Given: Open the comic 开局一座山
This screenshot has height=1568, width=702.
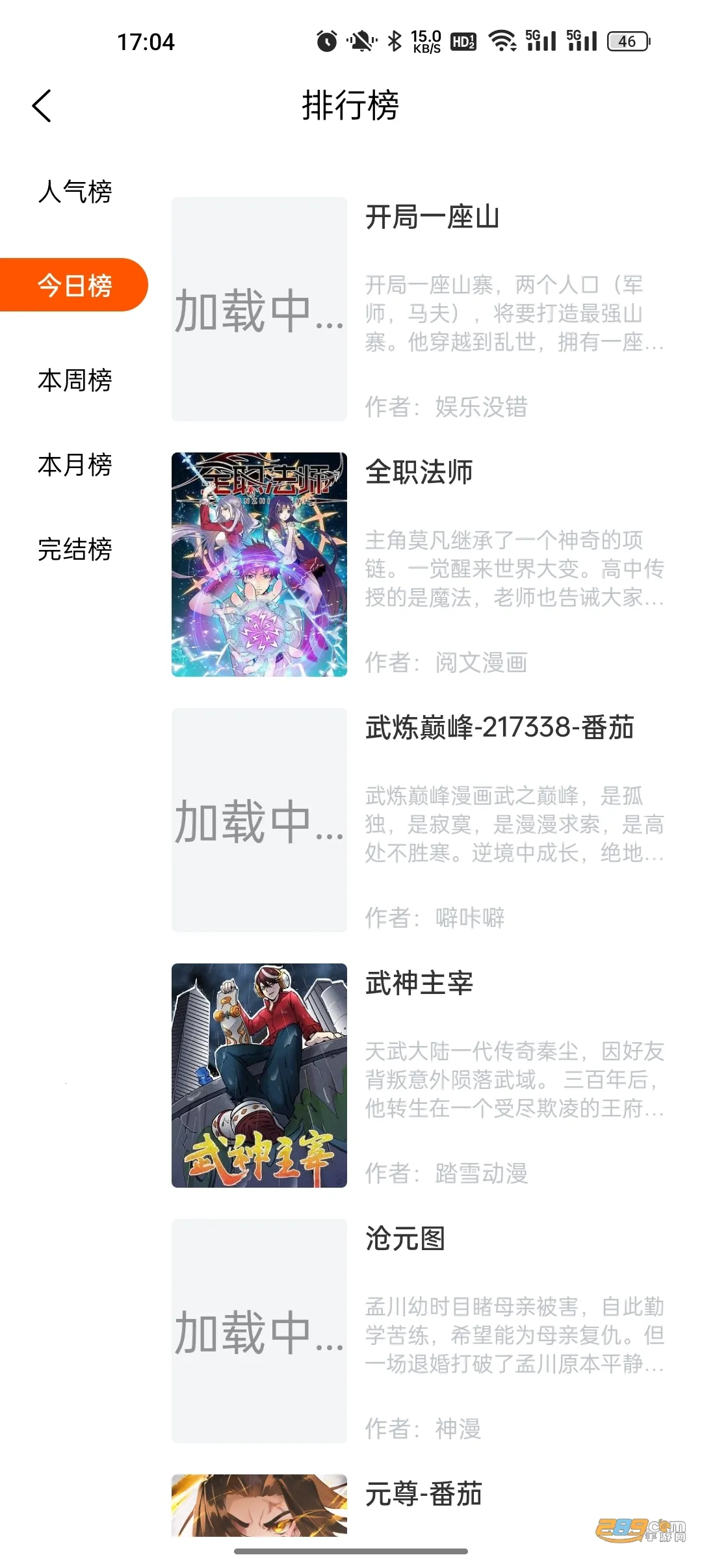Looking at the screenshot, I should tap(432, 217).
